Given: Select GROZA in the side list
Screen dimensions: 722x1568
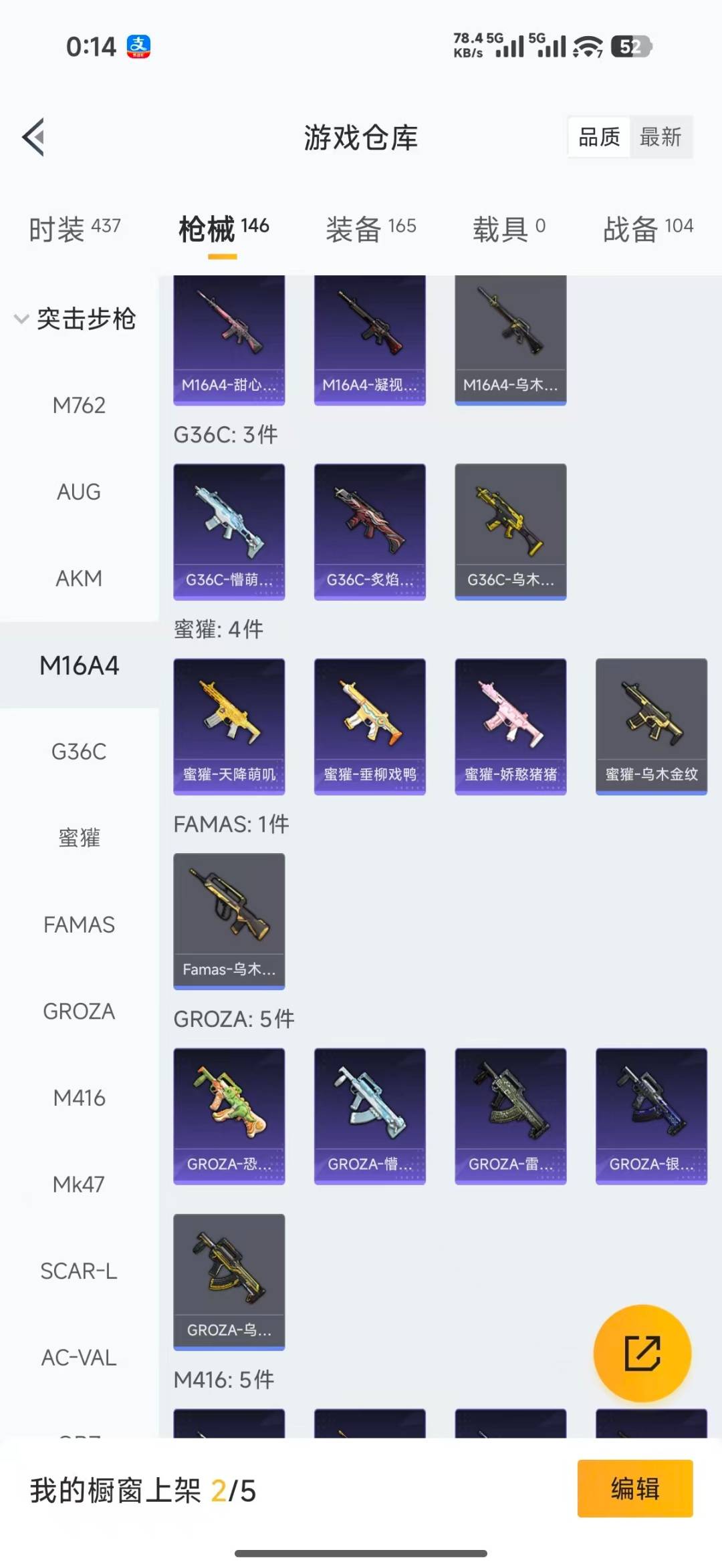Looking at the screenshot, I should pos(79,1011).
